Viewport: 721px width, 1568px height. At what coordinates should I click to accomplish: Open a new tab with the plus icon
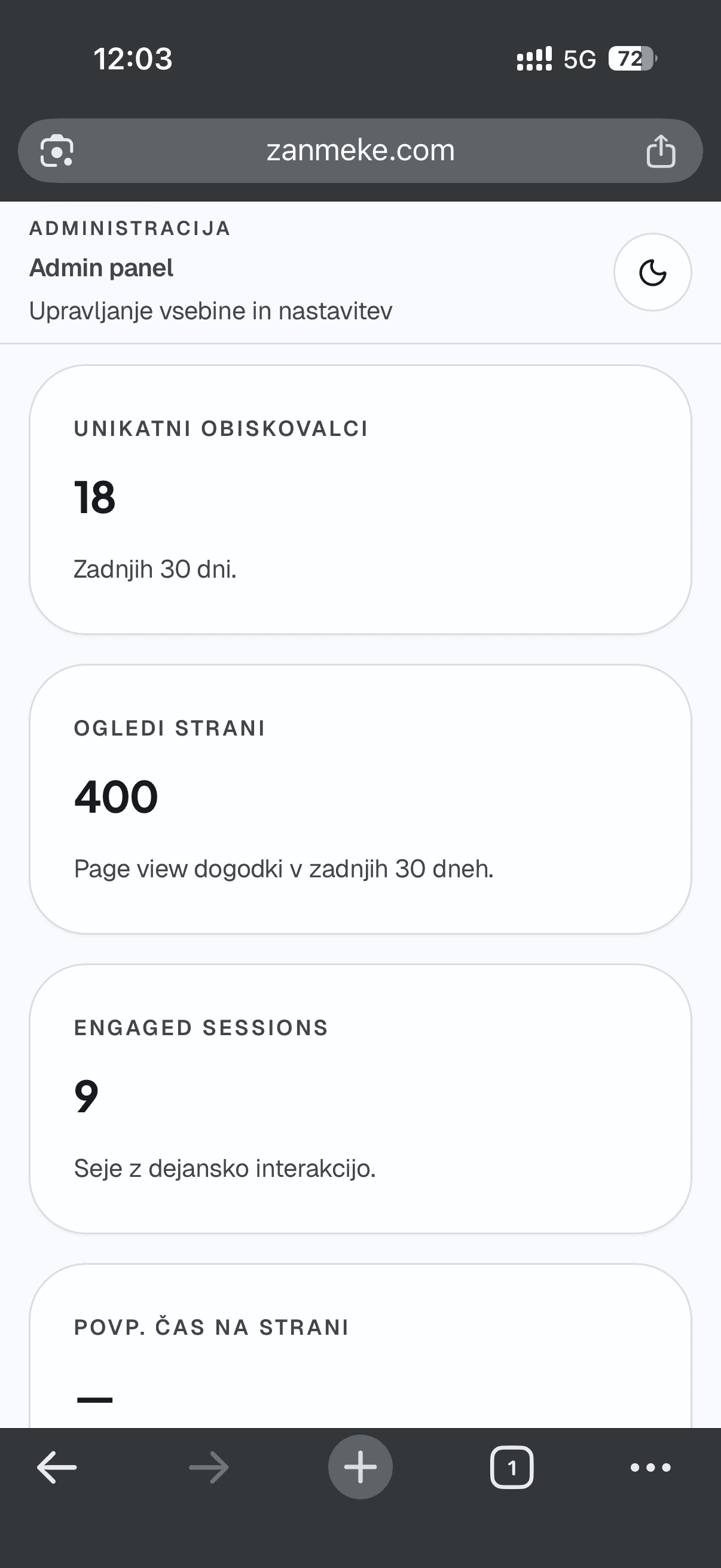(x=360, y=1467)
